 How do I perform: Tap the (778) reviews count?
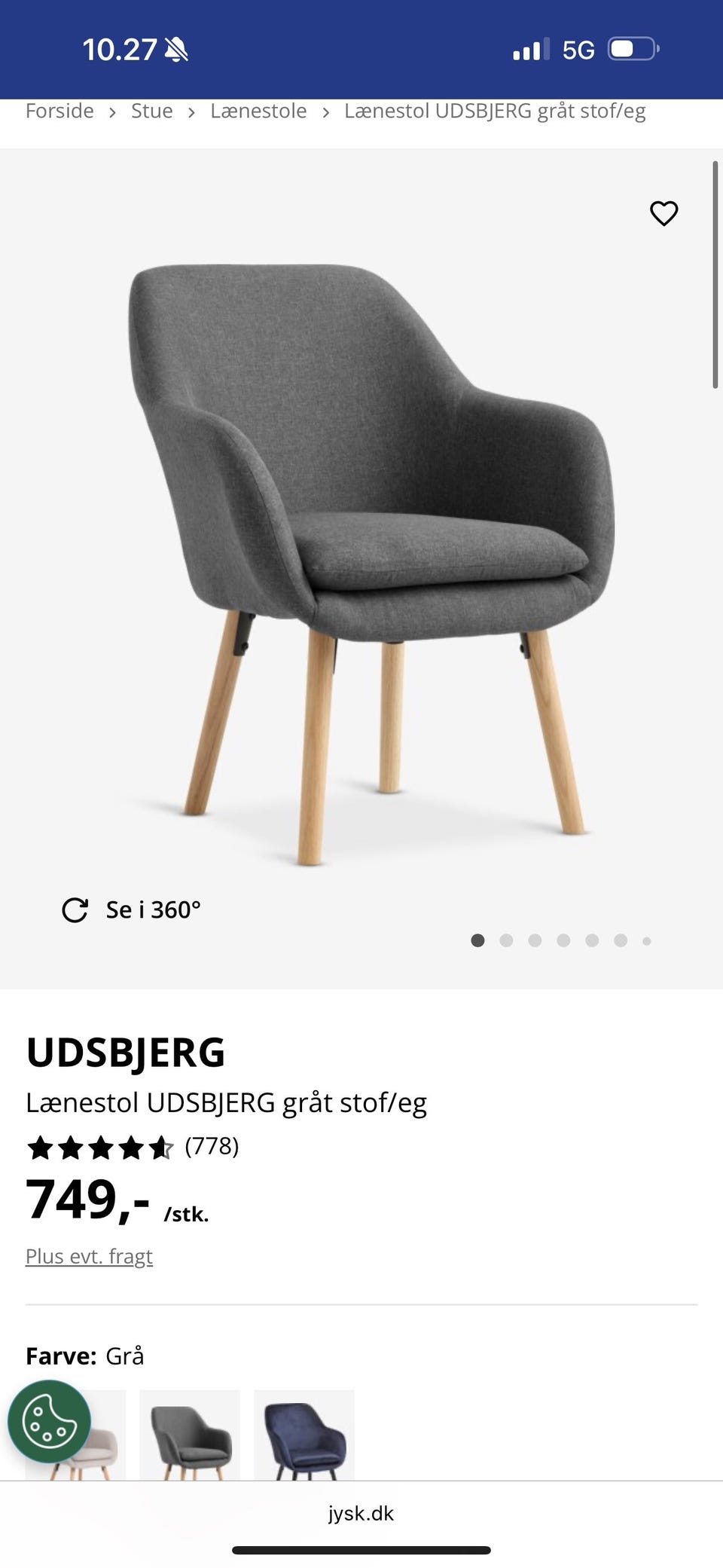[x=212, y=1147]
